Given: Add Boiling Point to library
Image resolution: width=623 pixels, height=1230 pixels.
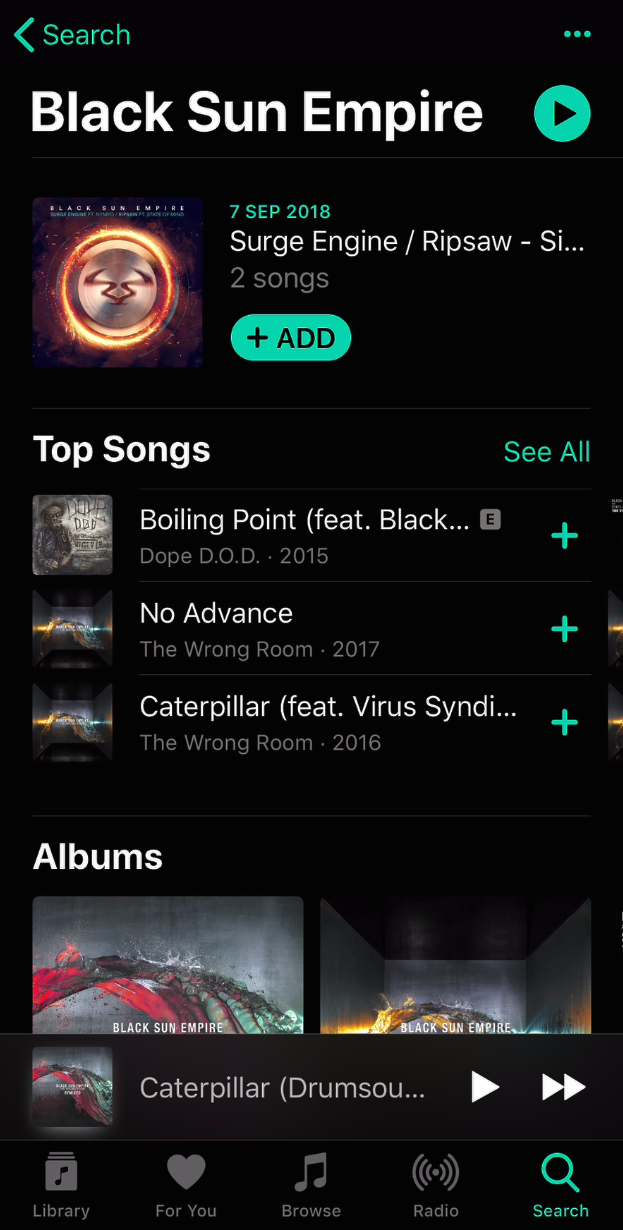Looking at the screenshot, I should [x=565, y=536].
